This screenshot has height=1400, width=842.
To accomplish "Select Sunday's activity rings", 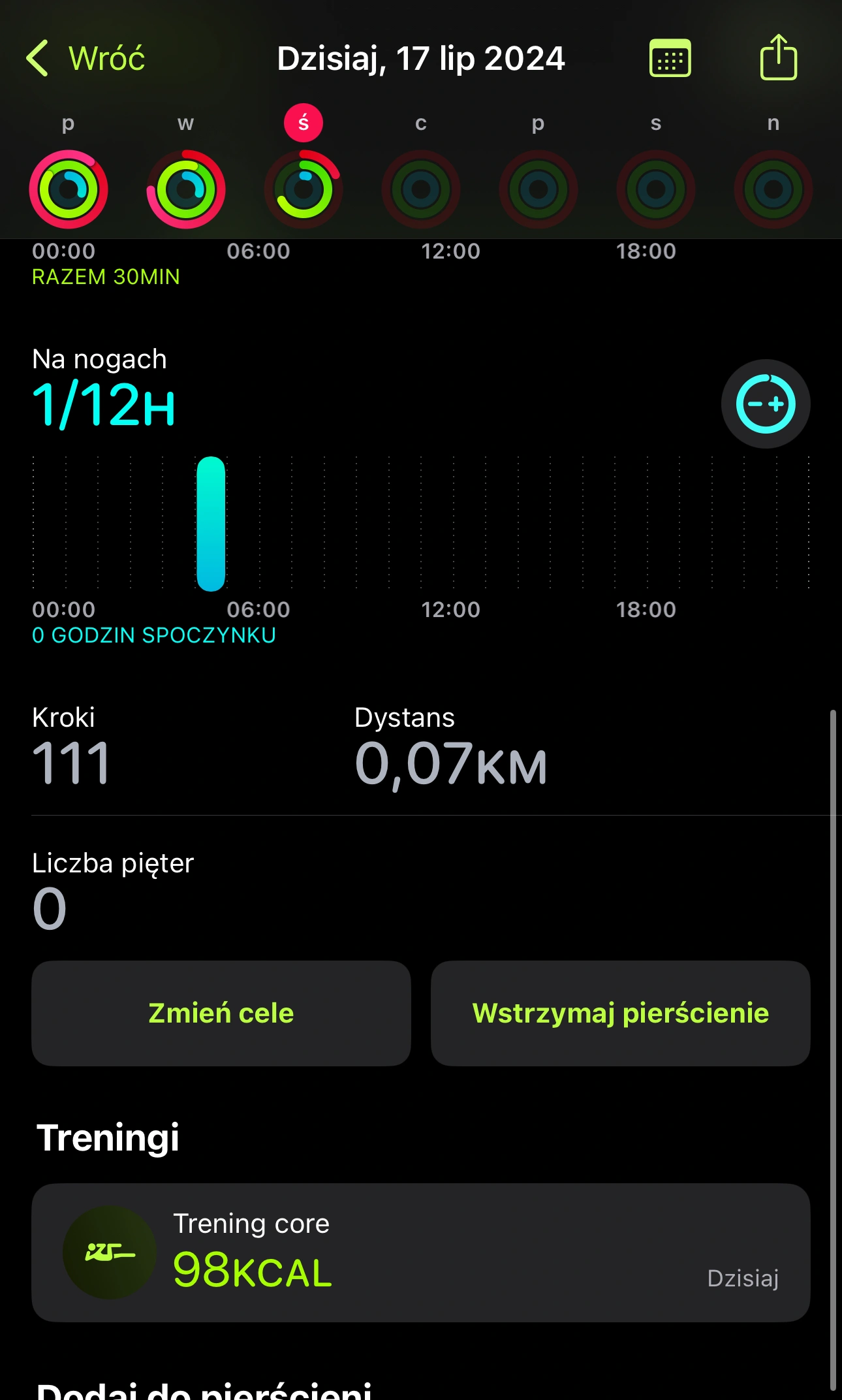I will tap(773, 189).
